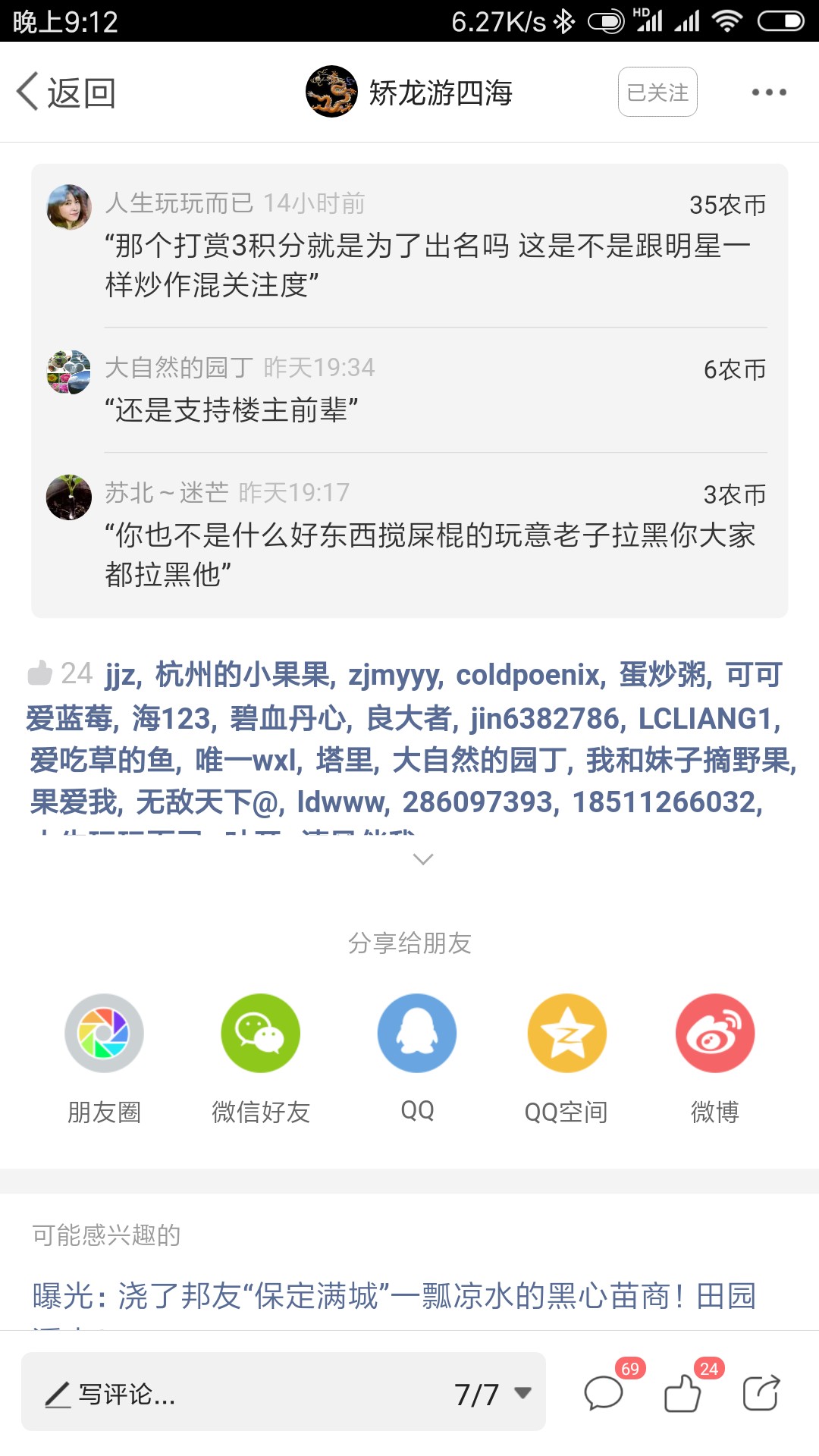
Task: Tap the 写评论 comment field
Action: click(235, 1393)
